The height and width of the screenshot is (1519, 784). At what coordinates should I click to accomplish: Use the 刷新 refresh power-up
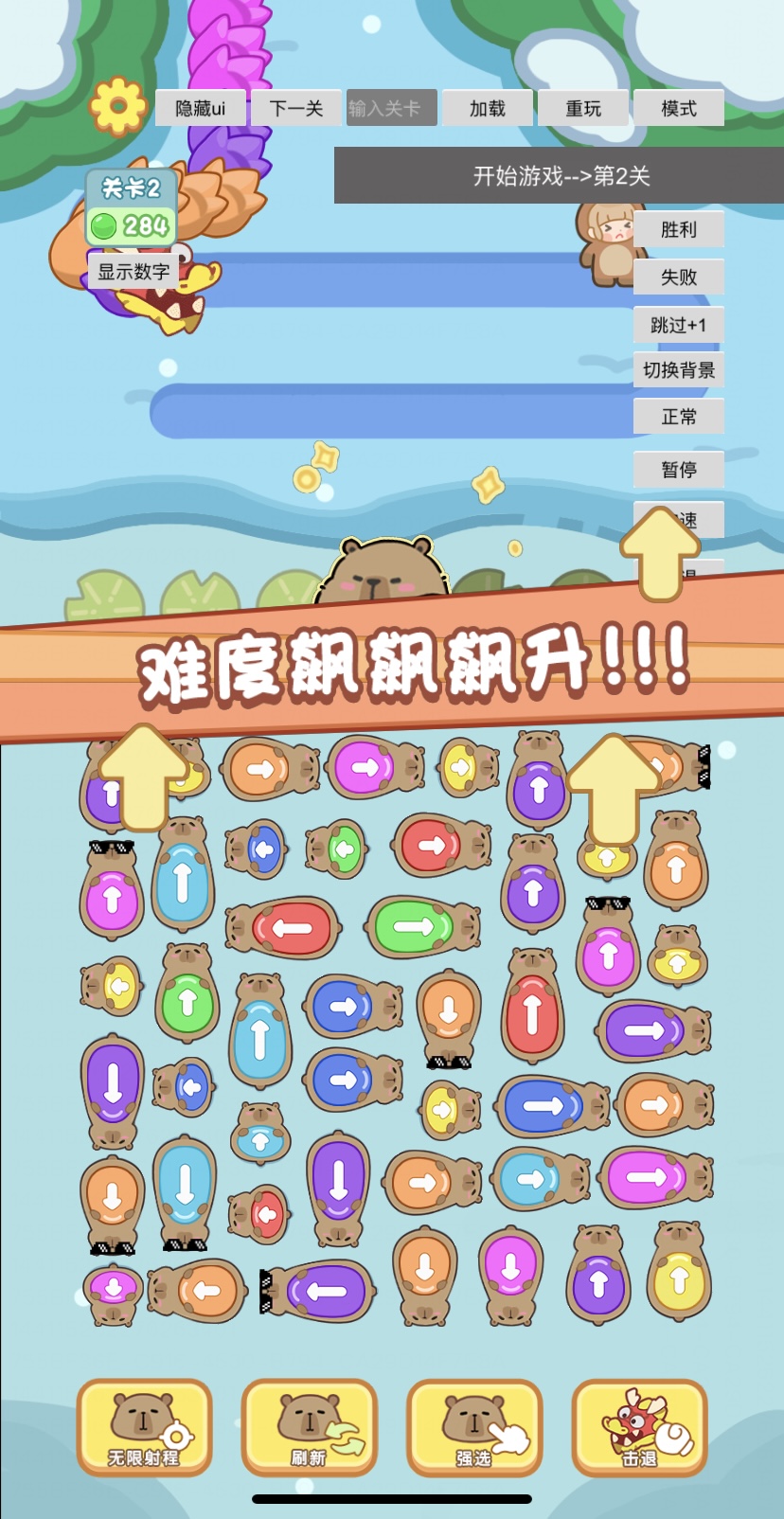tap(309, 1428)
